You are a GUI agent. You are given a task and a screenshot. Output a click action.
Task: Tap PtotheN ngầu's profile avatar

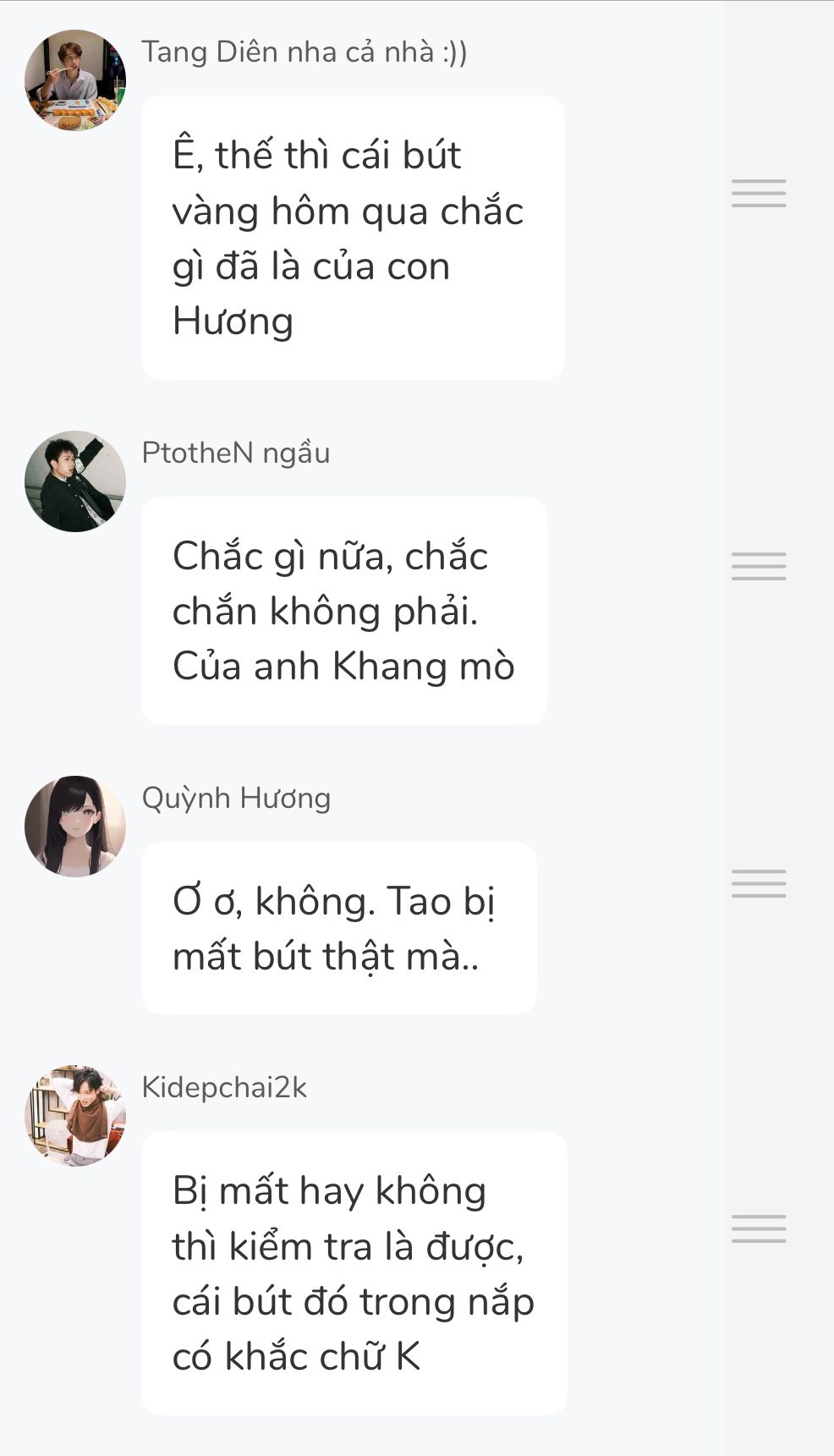click(75, 481)
